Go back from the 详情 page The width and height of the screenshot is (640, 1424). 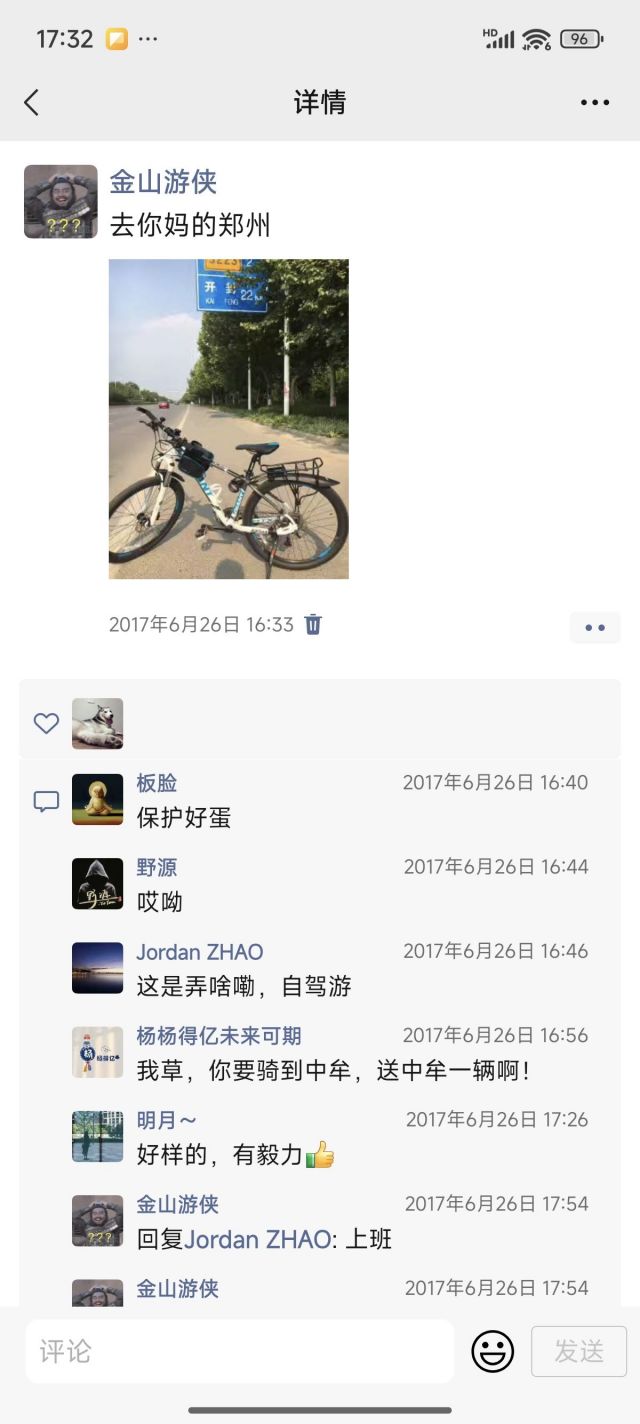(32, 102)
